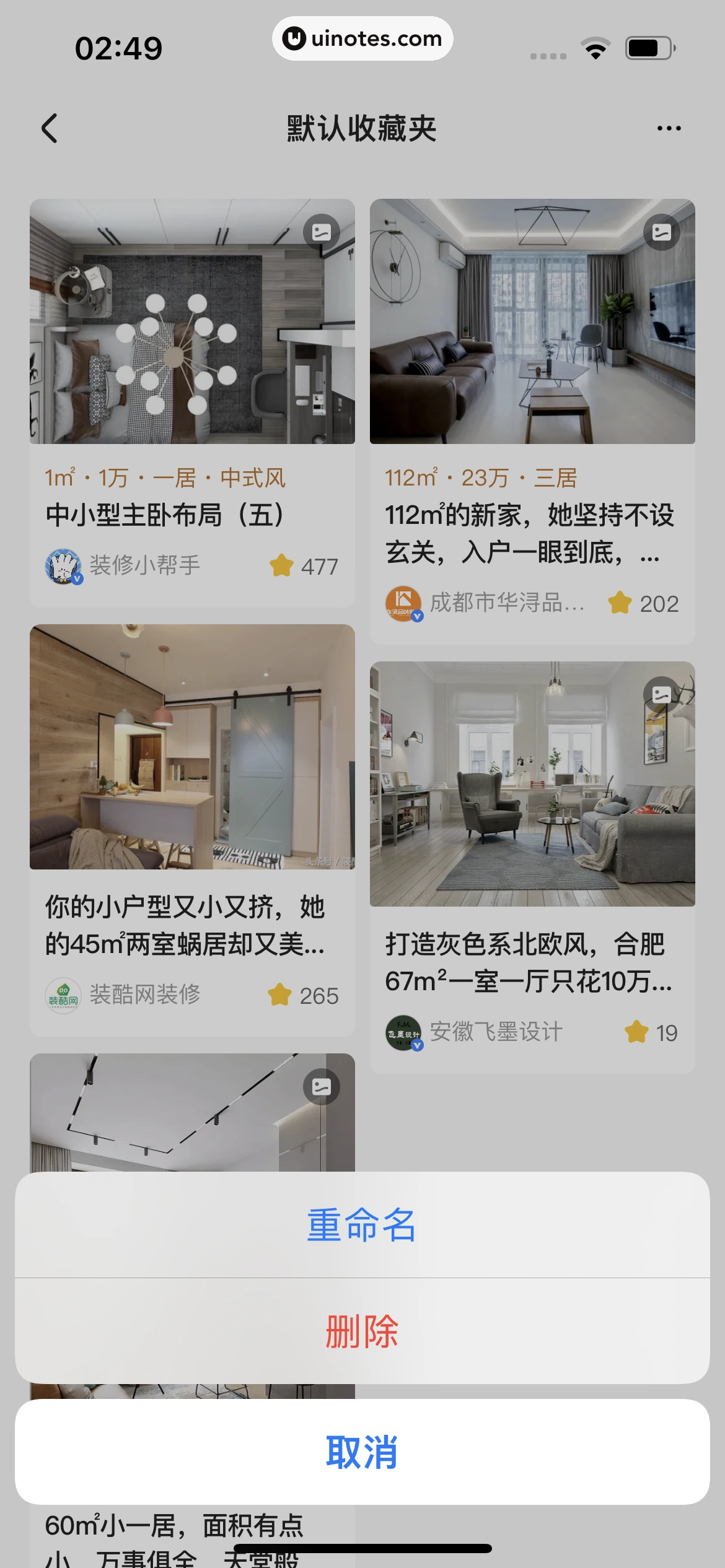This screenshot has height=1568, width=725.
Task: Click the multi-image icon on the gray Nordic card
Action: tap(662, 694)
